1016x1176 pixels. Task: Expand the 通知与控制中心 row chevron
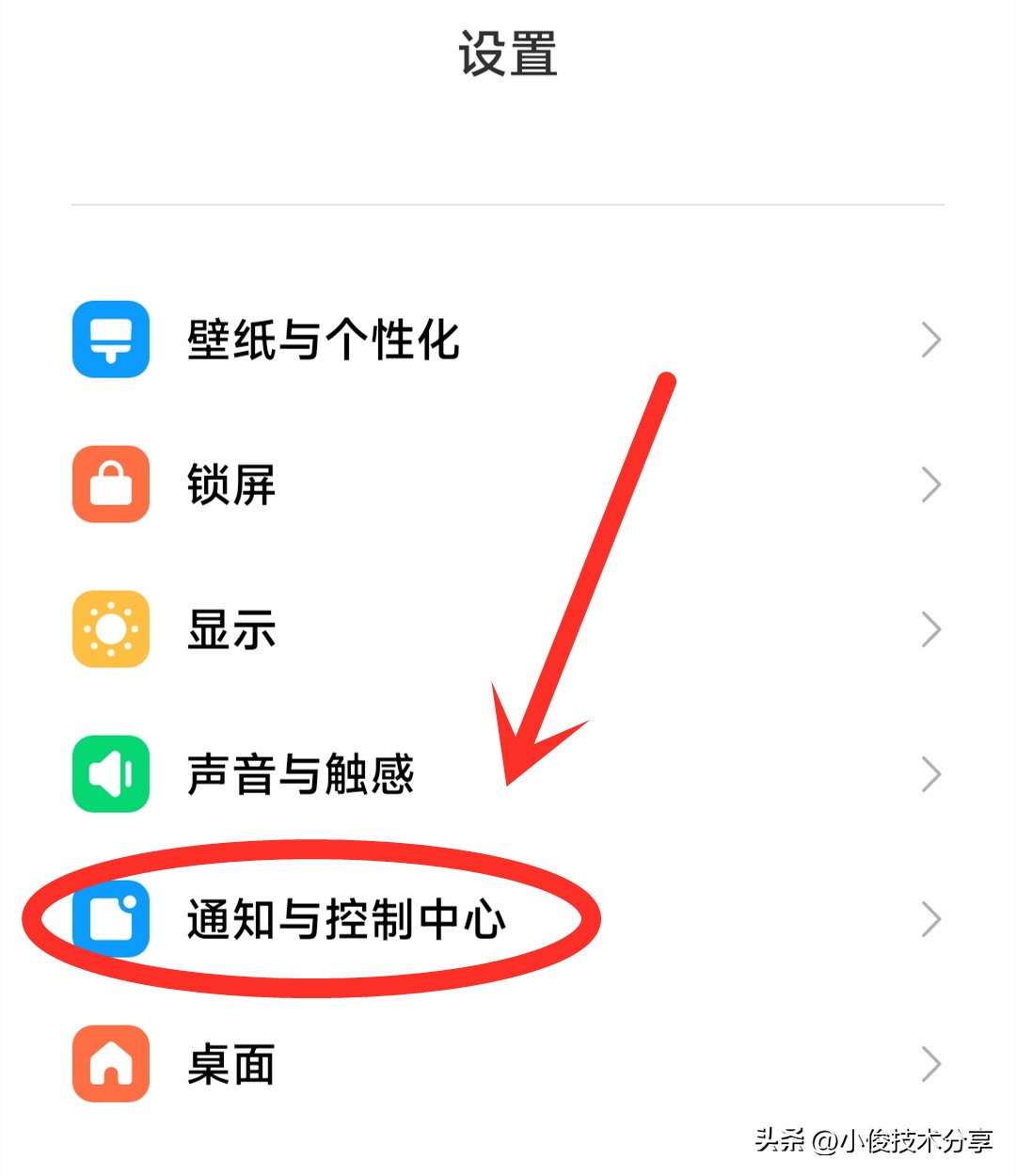(930, 918)
